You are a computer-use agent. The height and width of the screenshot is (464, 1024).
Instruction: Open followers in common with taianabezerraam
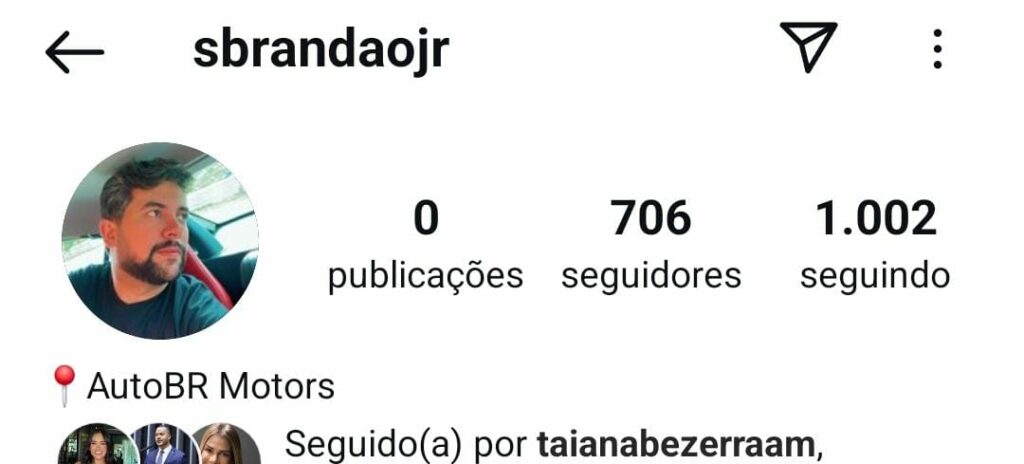(552, 442)
